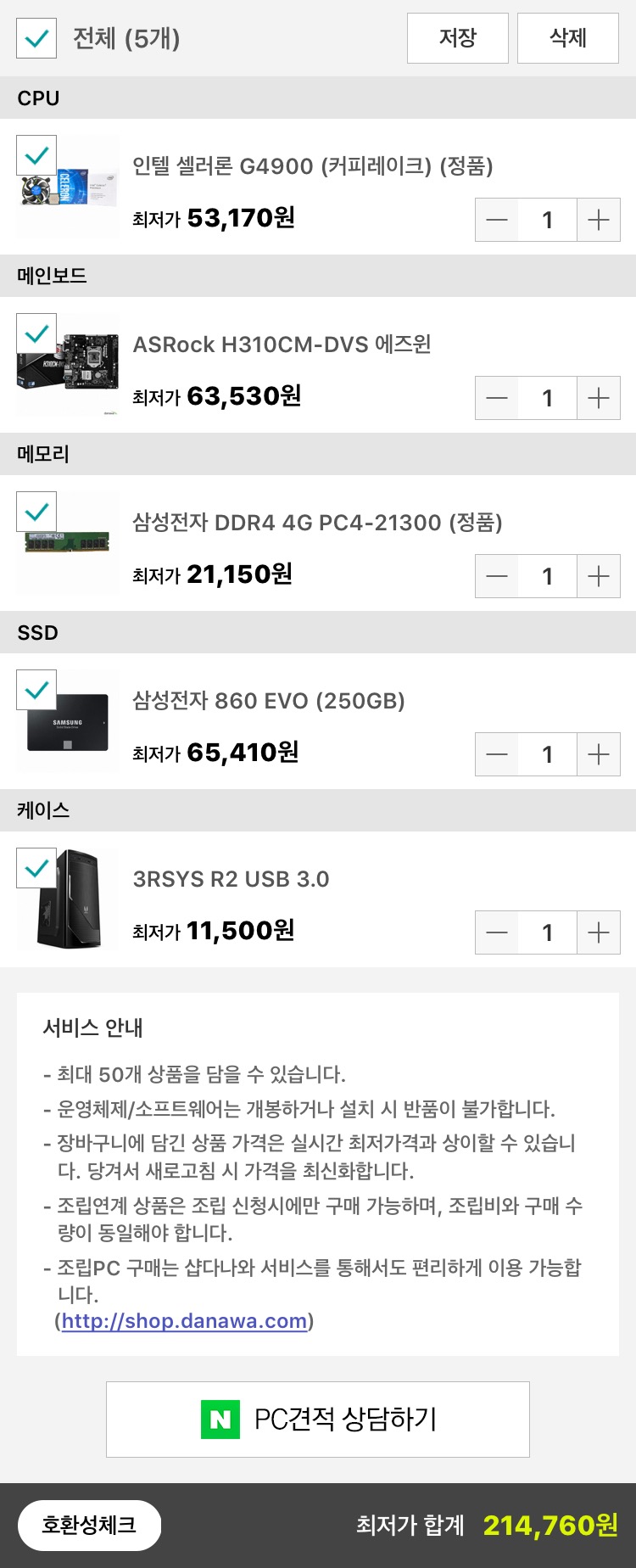Decrease quantity of 3RSYS R2 USB 3.0

(x=497, y=933)
